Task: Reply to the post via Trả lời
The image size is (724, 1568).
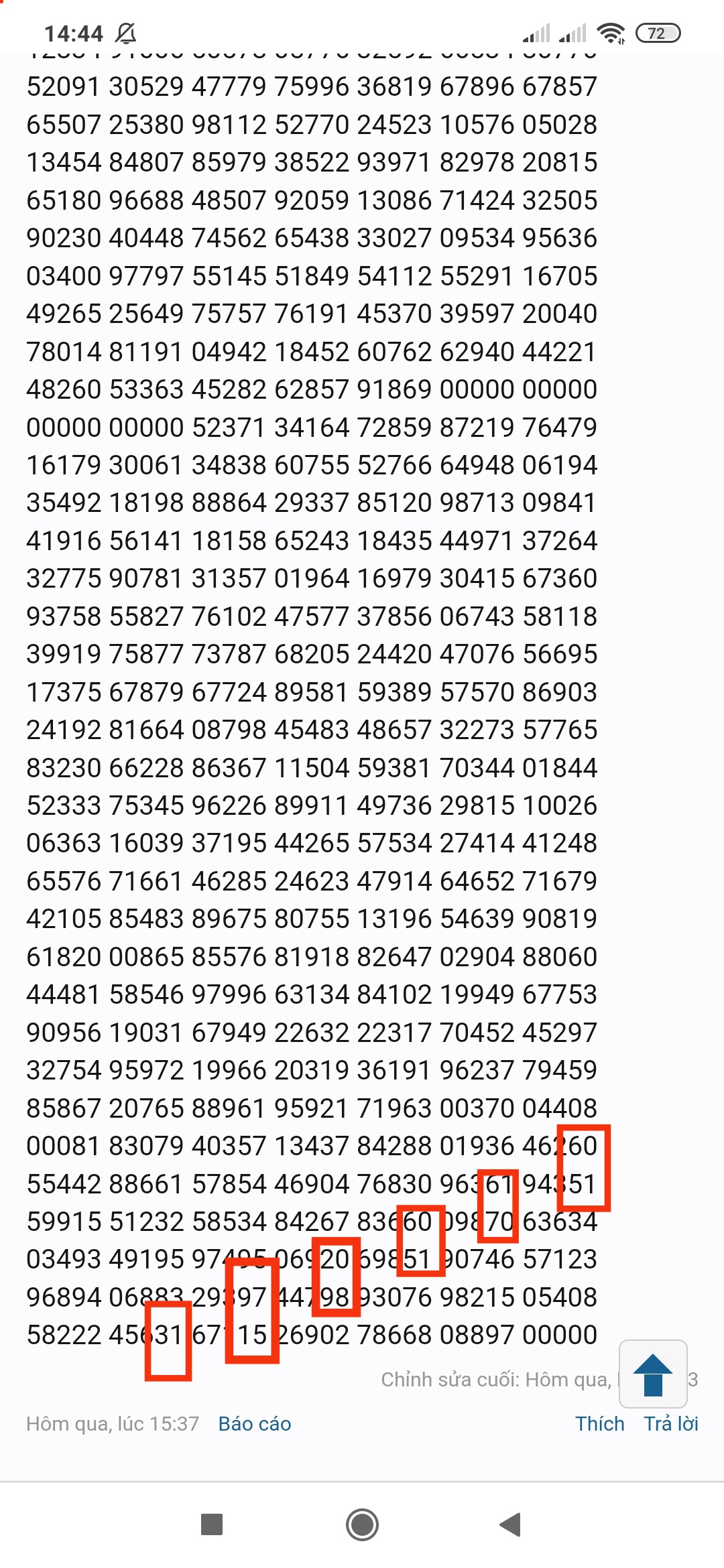Action: coord(671,1423)
